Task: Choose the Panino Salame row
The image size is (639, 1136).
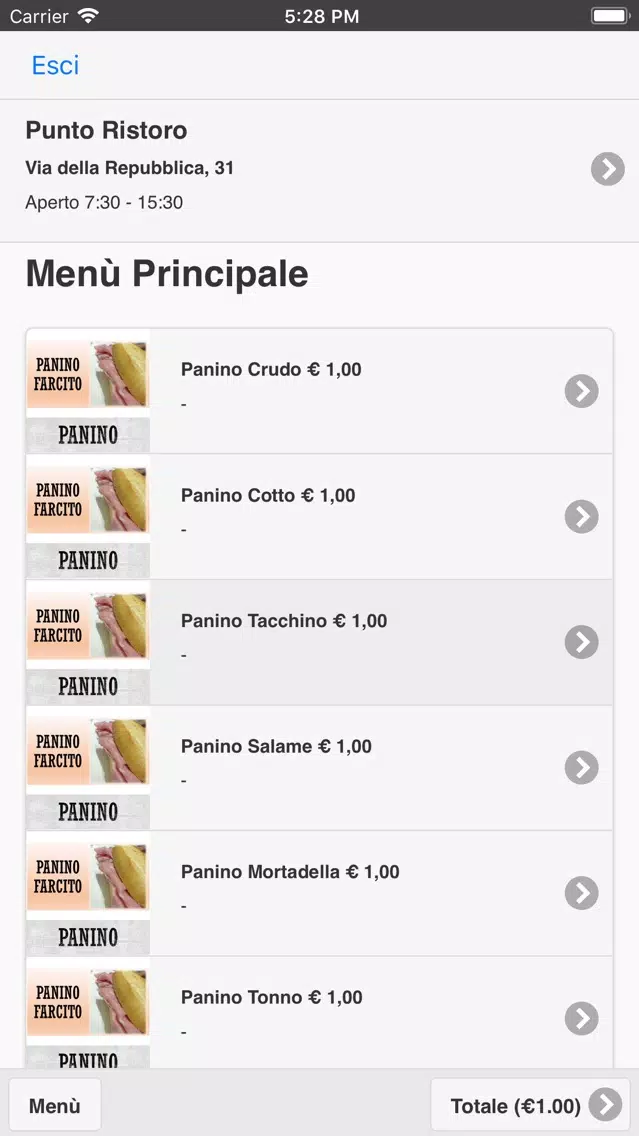Action: [320, 767]
